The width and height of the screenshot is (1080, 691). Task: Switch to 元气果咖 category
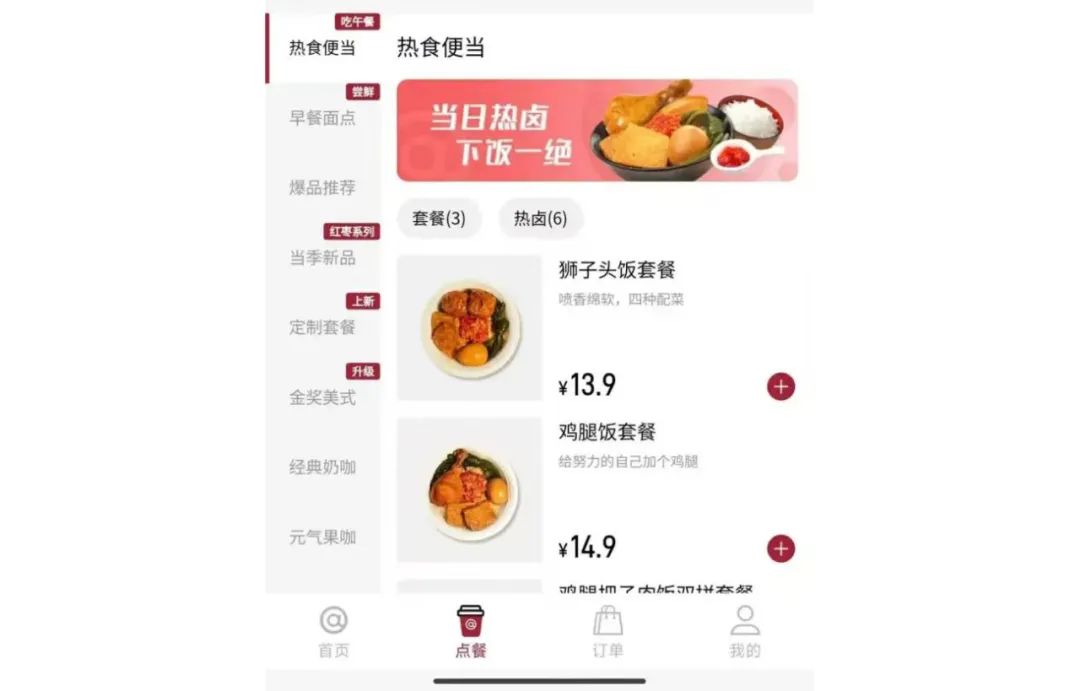[x=322, y=537]
